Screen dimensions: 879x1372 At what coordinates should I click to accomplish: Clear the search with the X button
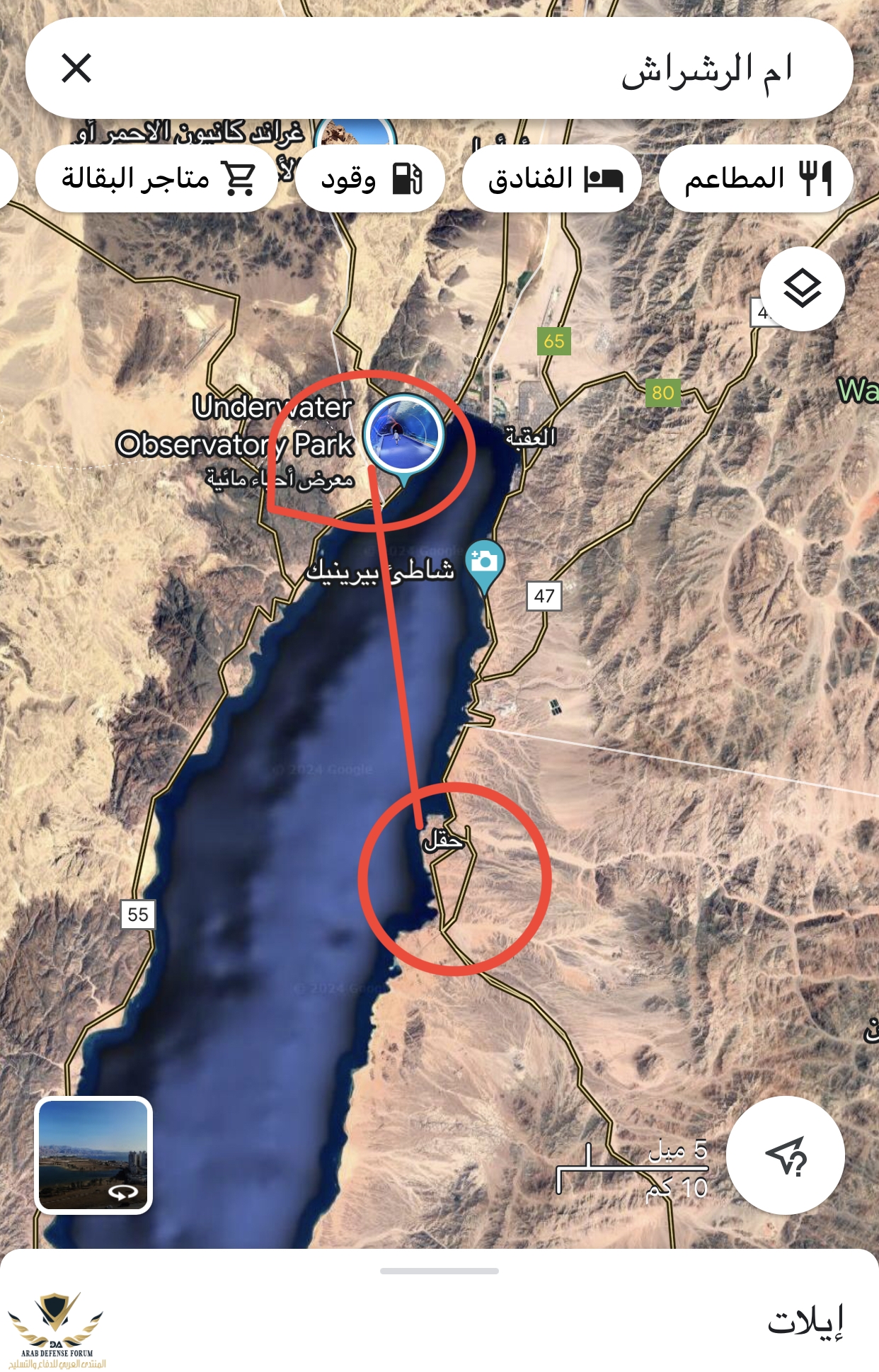[76, 69]
